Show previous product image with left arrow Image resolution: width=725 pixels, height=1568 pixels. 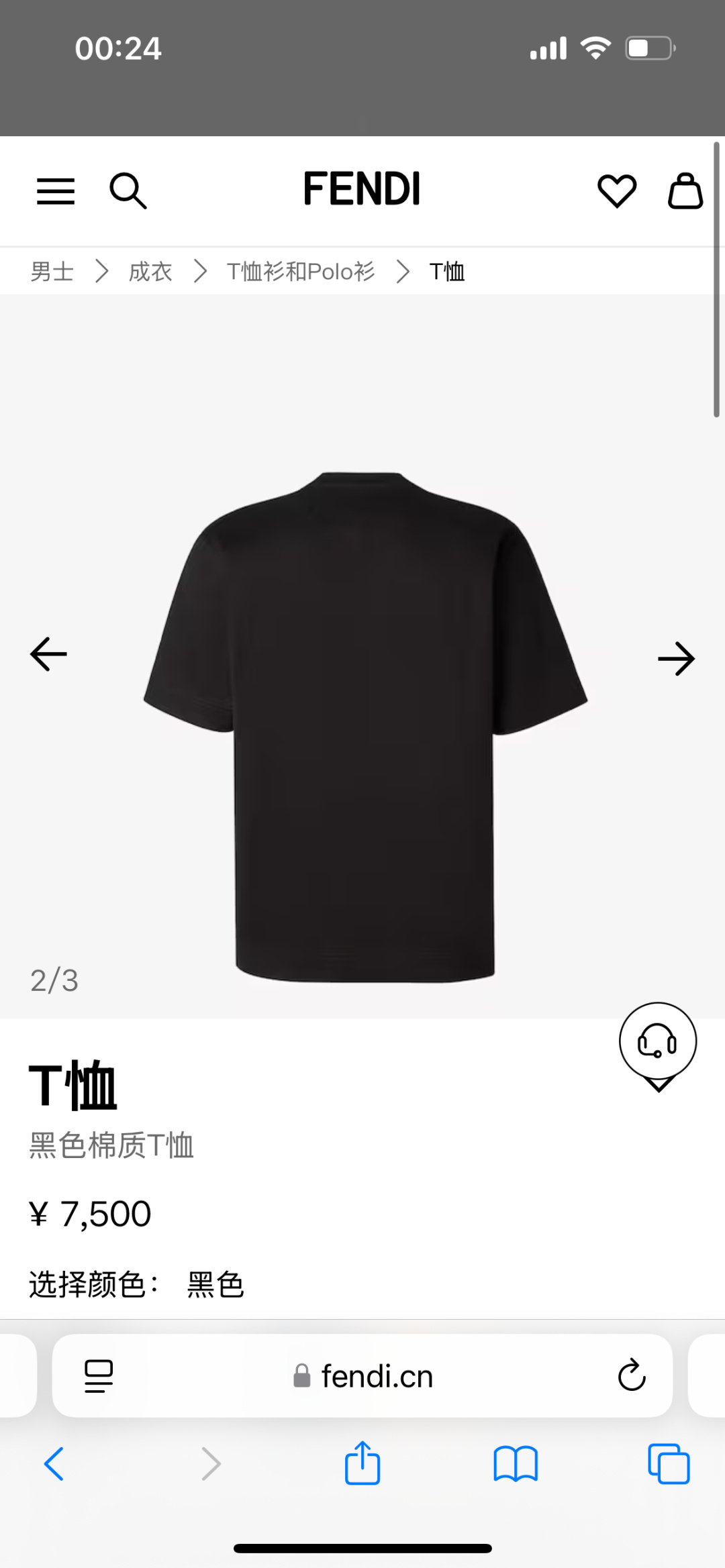point(47,654)
